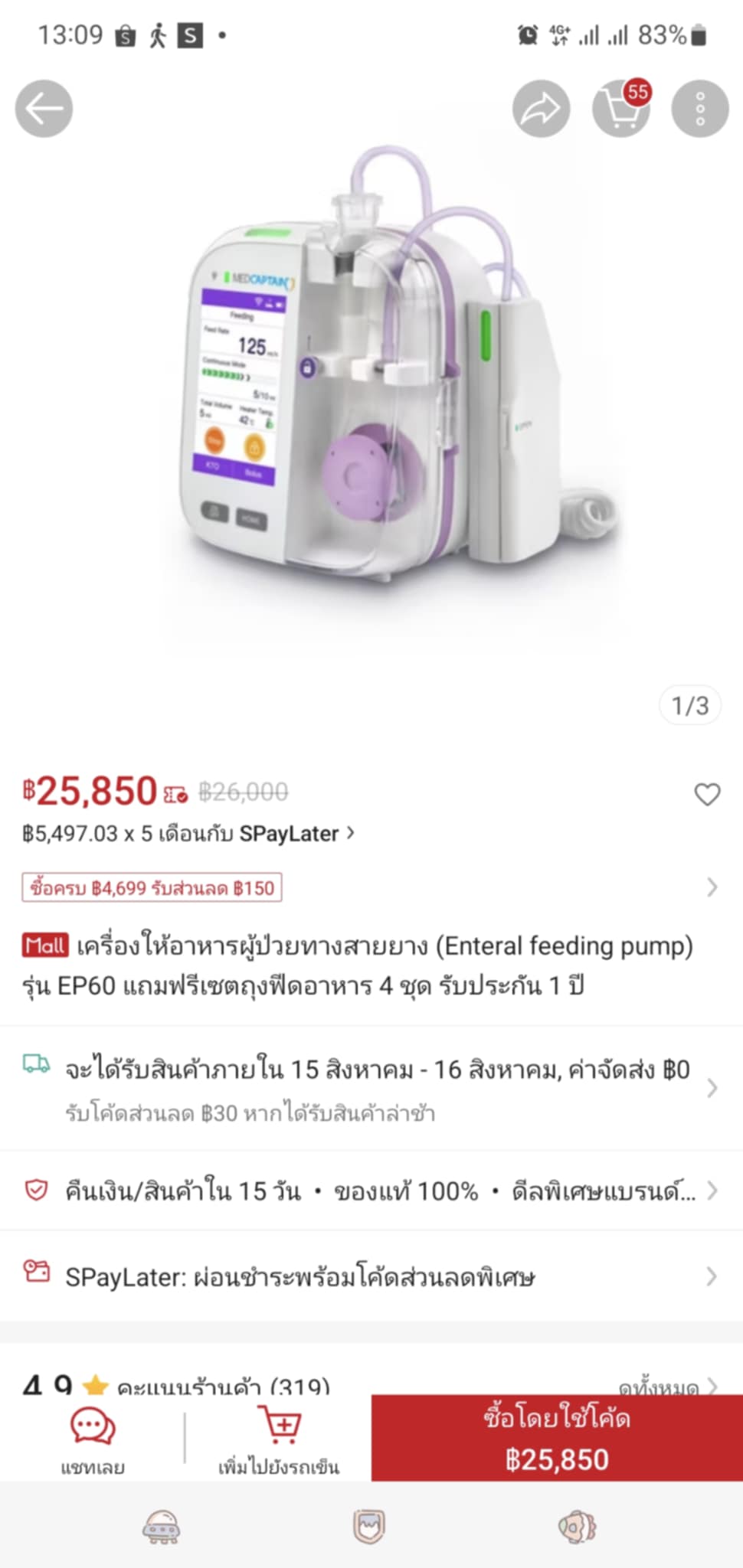The image size is (743, 1568).
Task: Open SPayLater 5-month installment details
Action: coord(188,834)
